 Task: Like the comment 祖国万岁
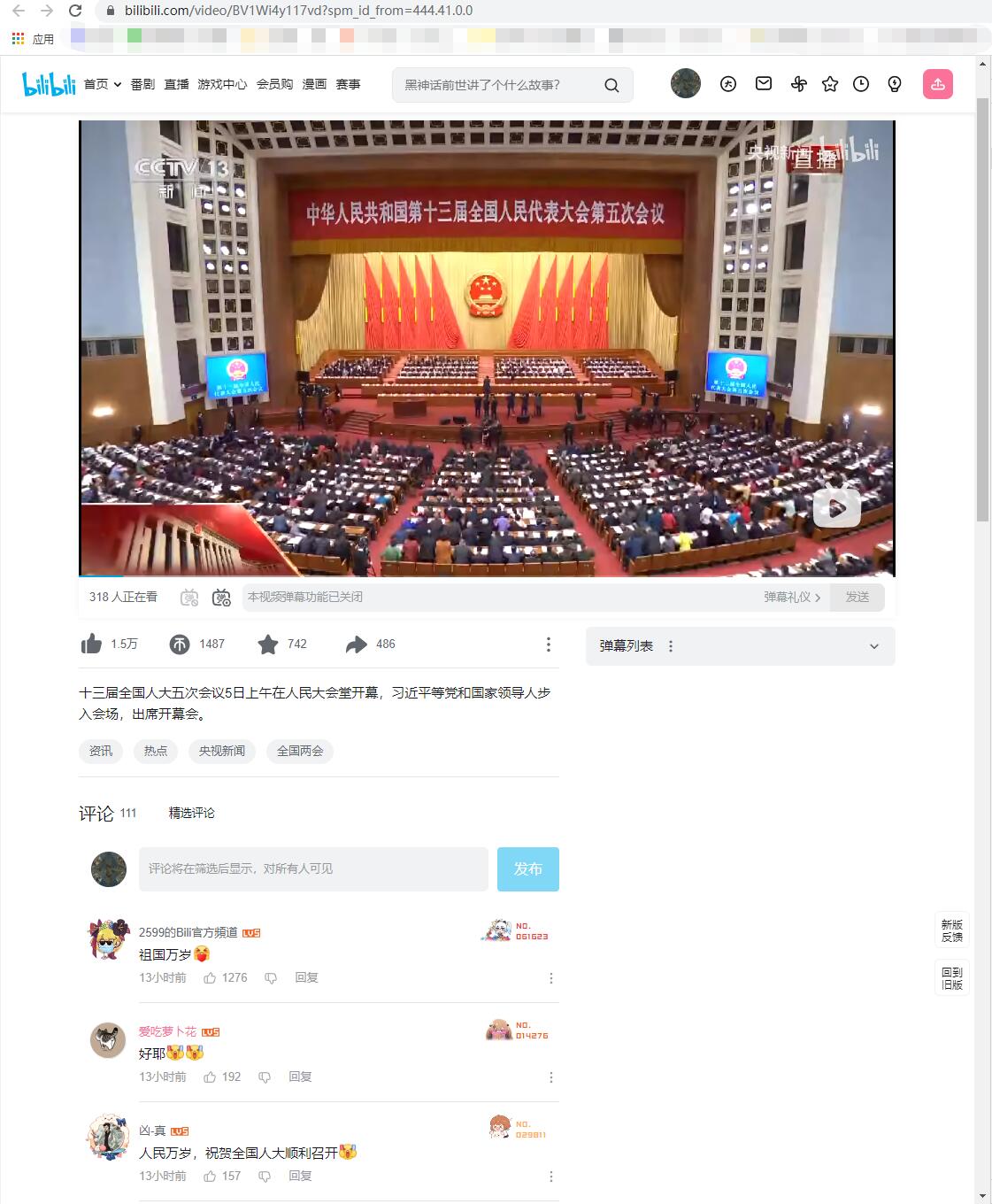(x=211, y=977)
